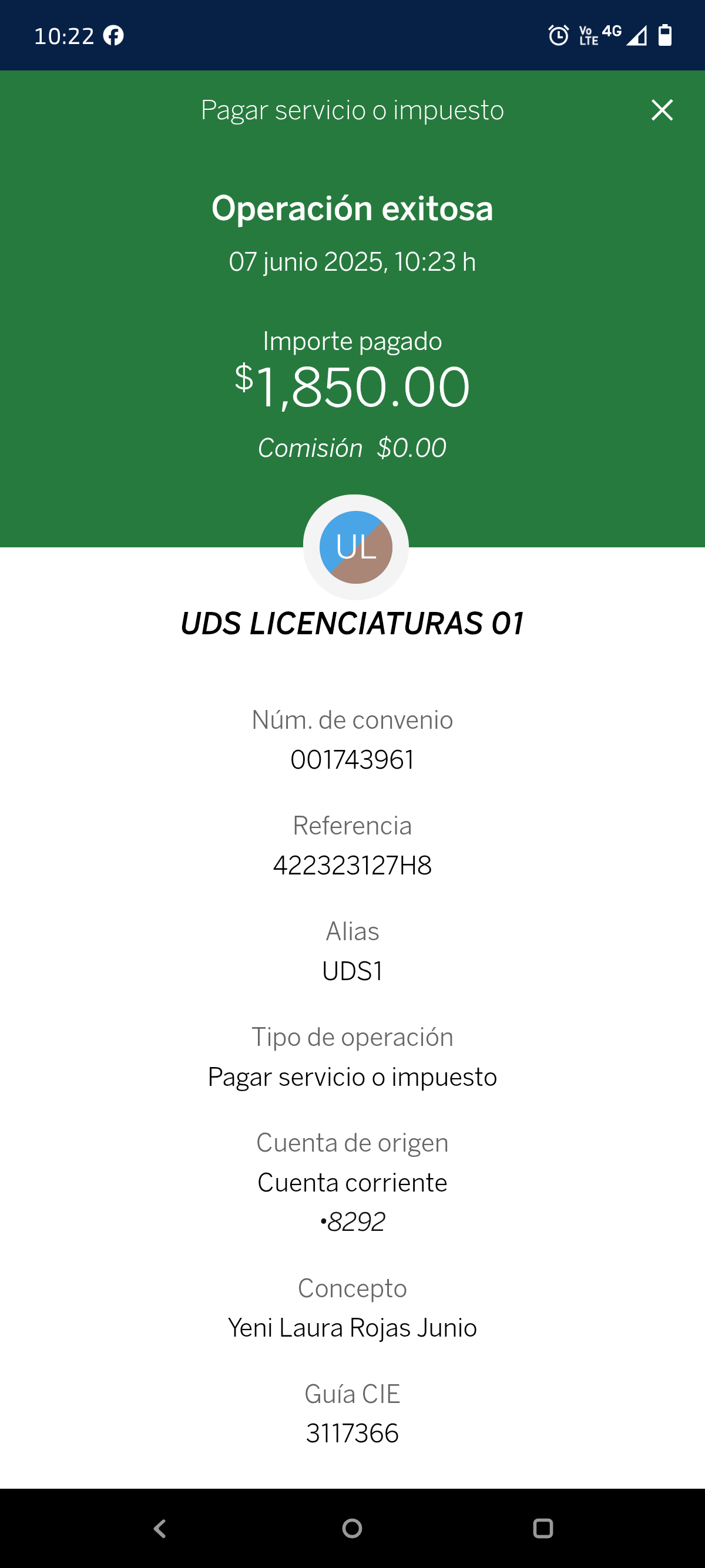Close the payment confirmation screen
This screenshot has width=705, height=1568.
tap(662, 110)
